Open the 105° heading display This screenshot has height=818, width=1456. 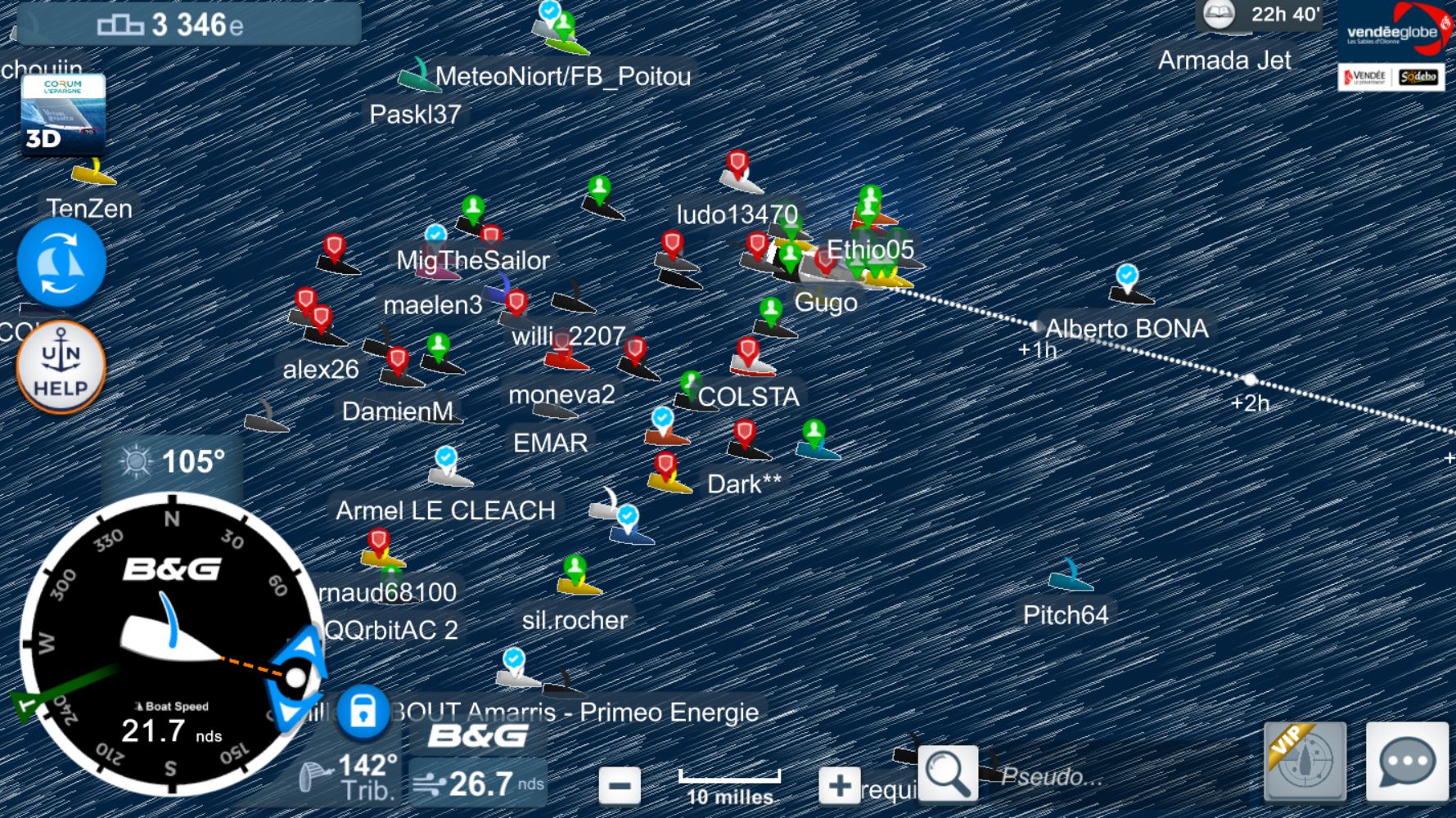tap(174, 462)
